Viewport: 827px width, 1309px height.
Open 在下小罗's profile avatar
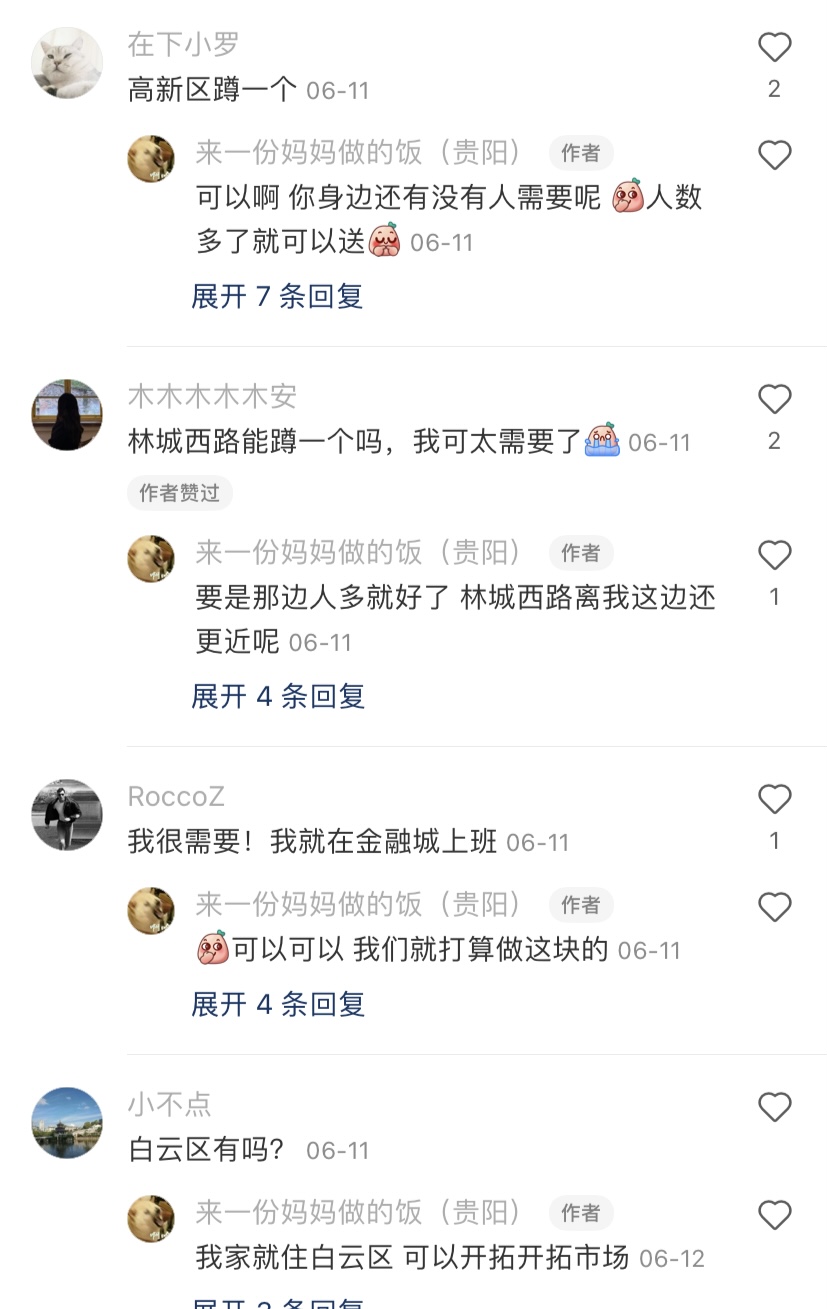tap(67, 63)
